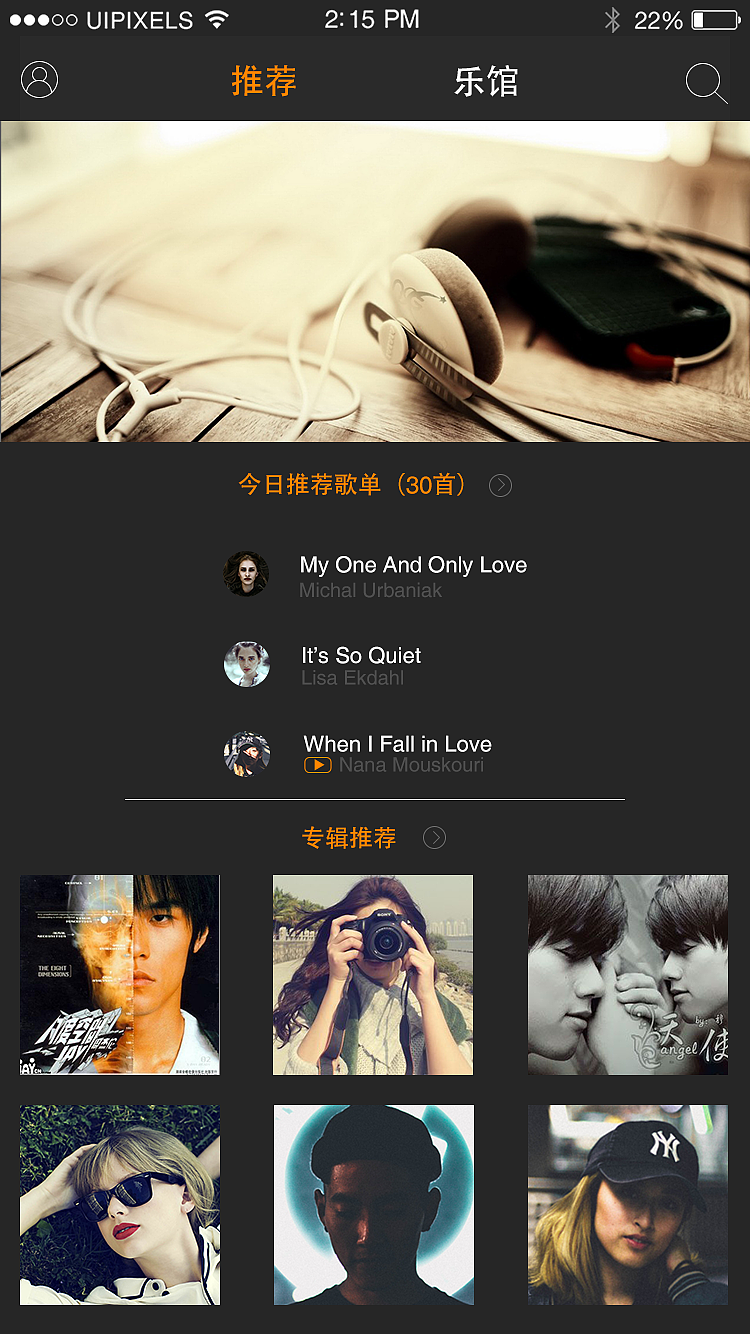Open the headphones banner image
The height and width of the screenshot is (1334, 750).
click(375, 281)
